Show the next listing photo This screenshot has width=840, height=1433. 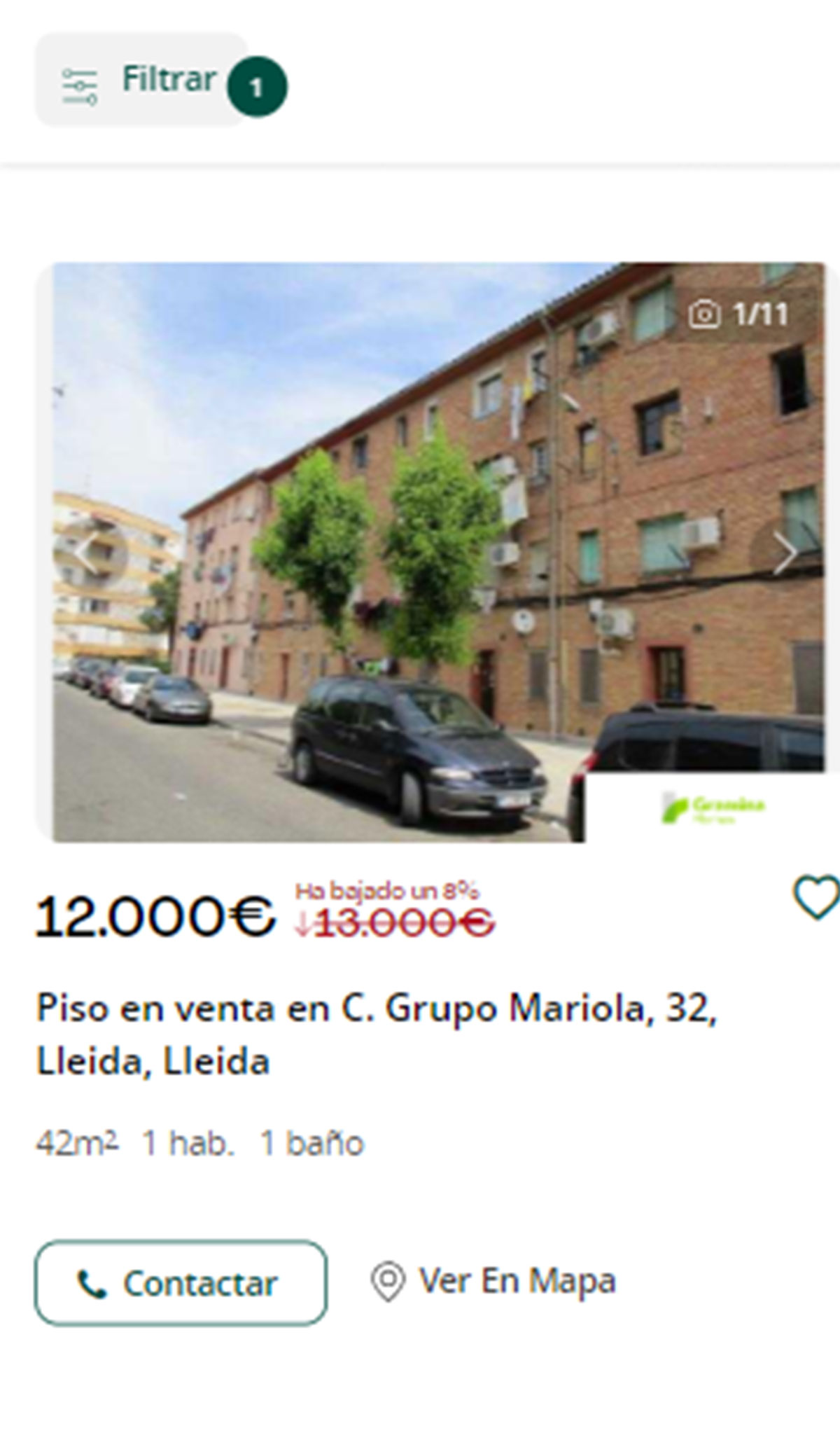[x=785, y=553]
